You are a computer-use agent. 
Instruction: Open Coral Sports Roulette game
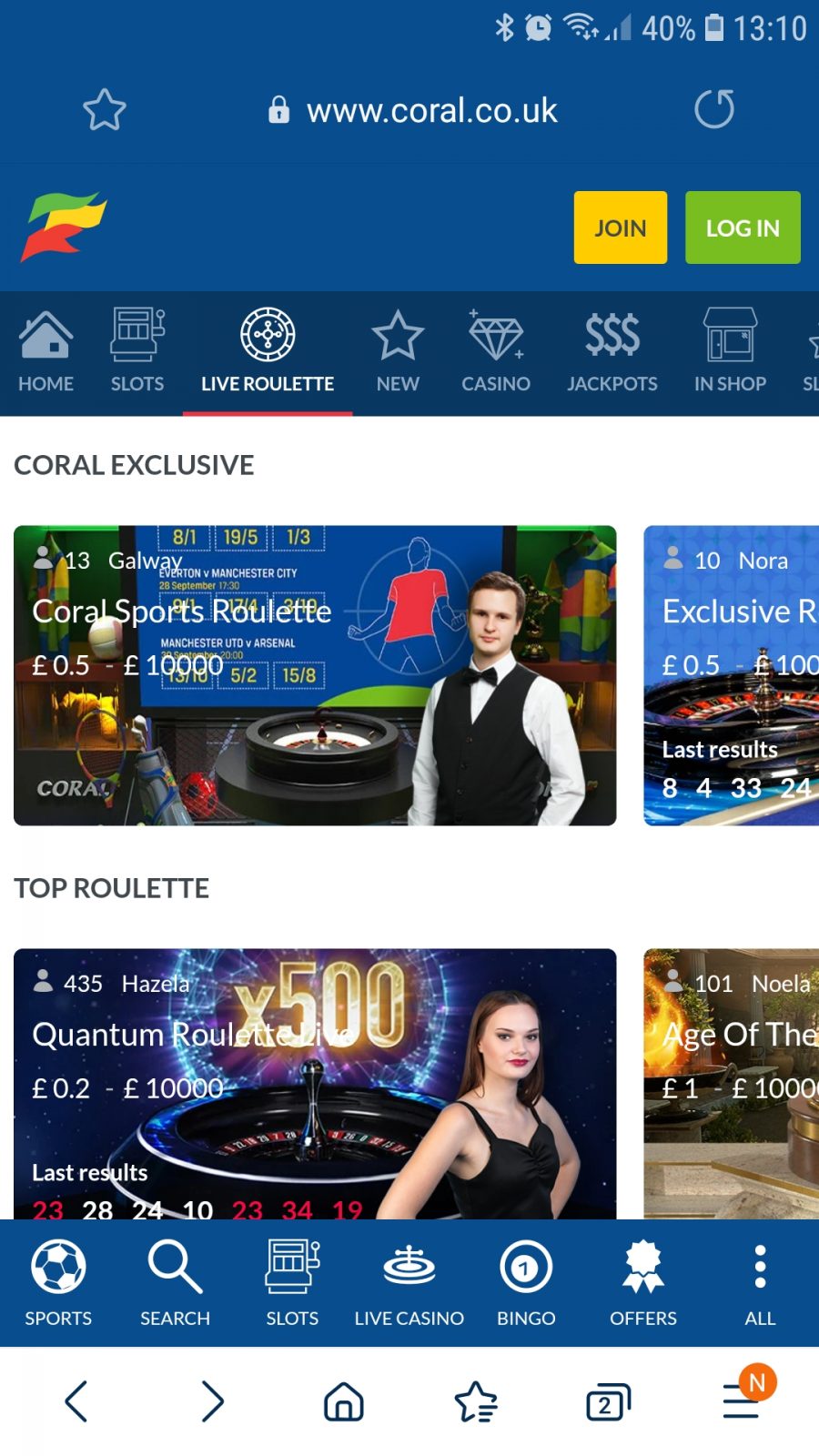pos(315,675)
